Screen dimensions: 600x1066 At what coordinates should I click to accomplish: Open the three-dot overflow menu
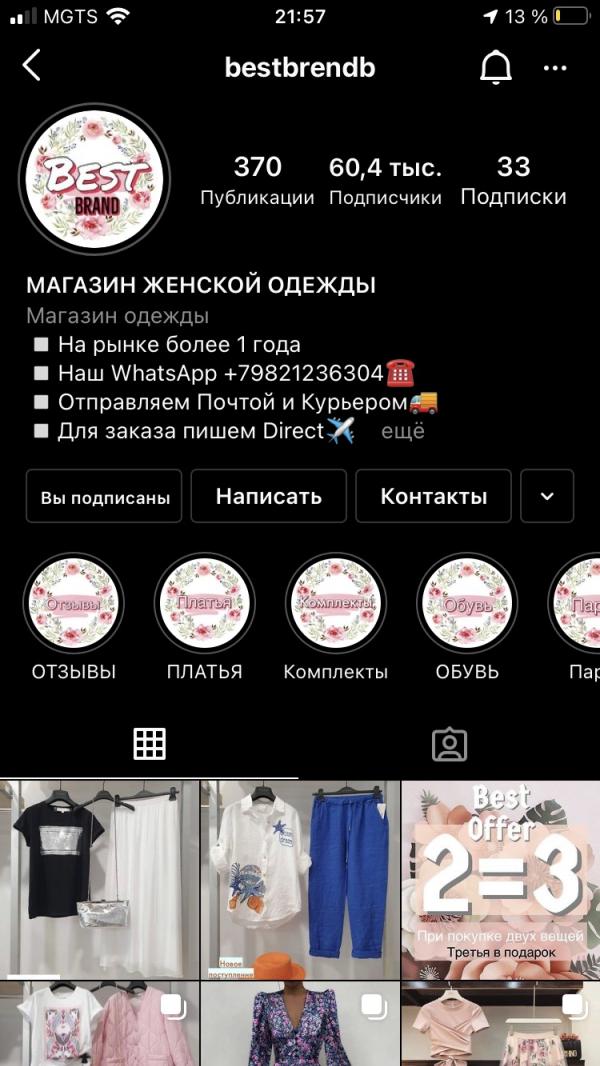coord(555,68)
